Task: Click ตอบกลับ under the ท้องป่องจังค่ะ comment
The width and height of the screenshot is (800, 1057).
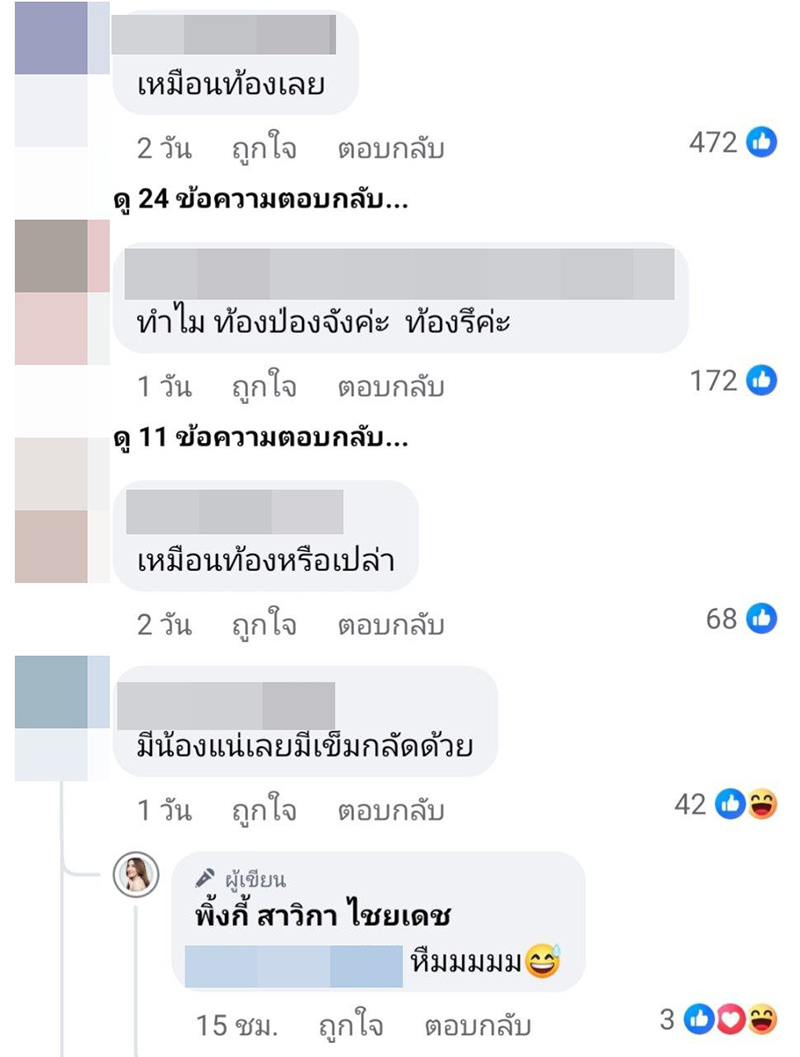Action: (390, 387)
